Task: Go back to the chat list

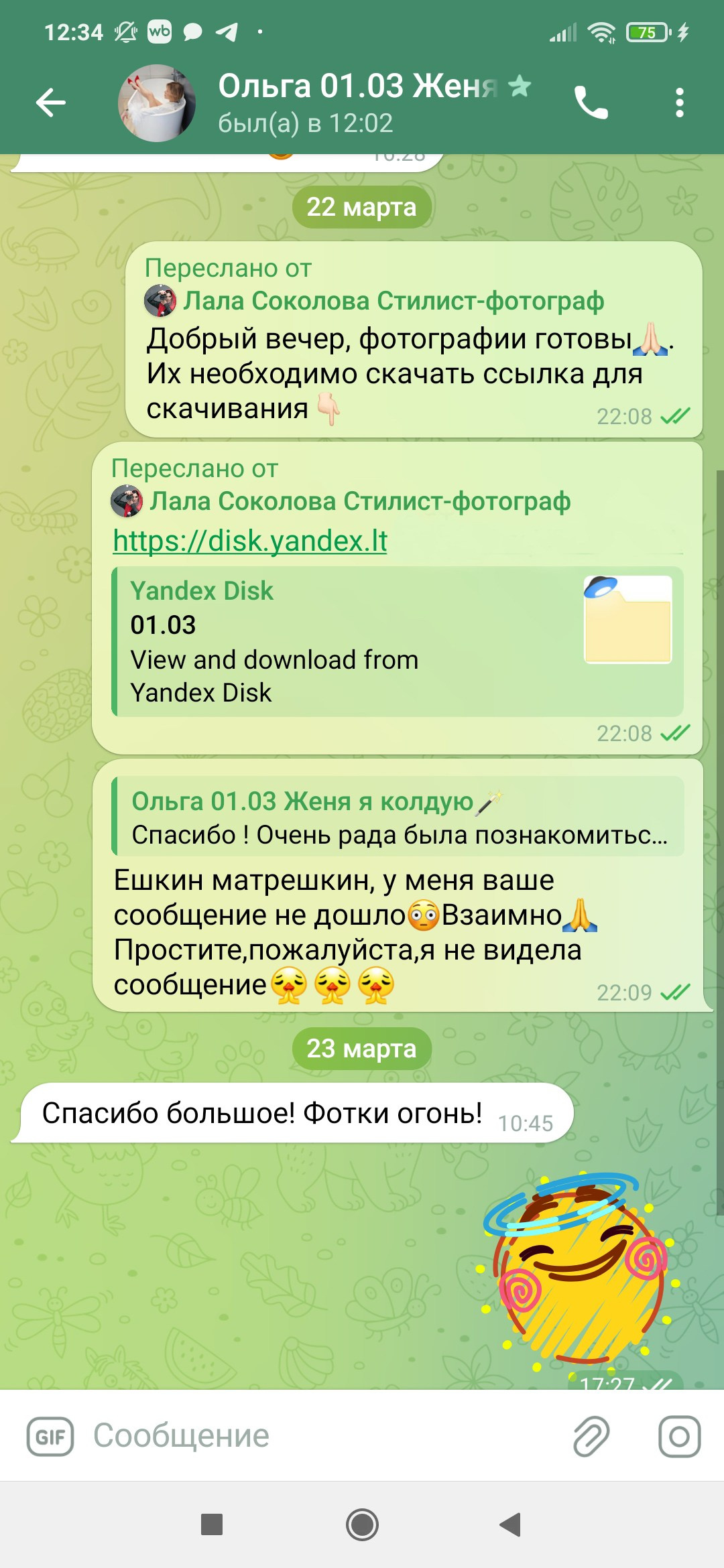Action: [x=51, y=103]
